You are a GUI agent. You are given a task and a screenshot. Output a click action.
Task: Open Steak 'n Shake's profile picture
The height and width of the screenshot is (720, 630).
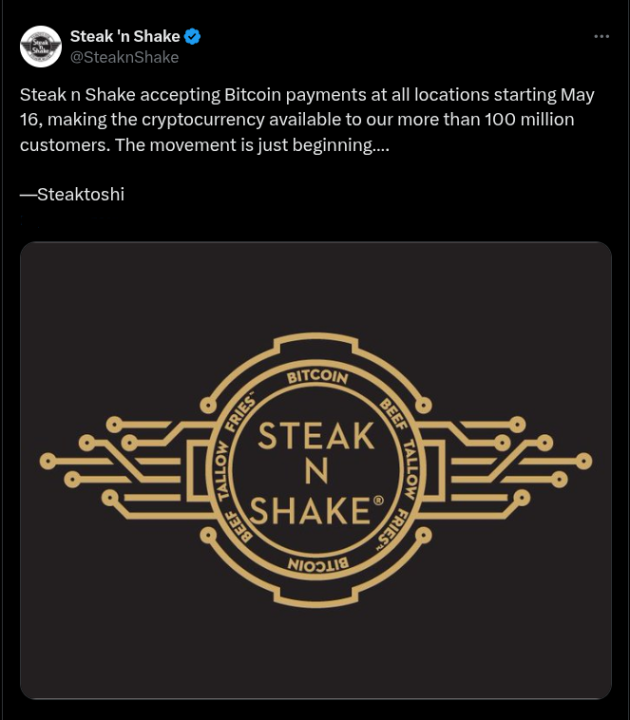tap(41, 47)
